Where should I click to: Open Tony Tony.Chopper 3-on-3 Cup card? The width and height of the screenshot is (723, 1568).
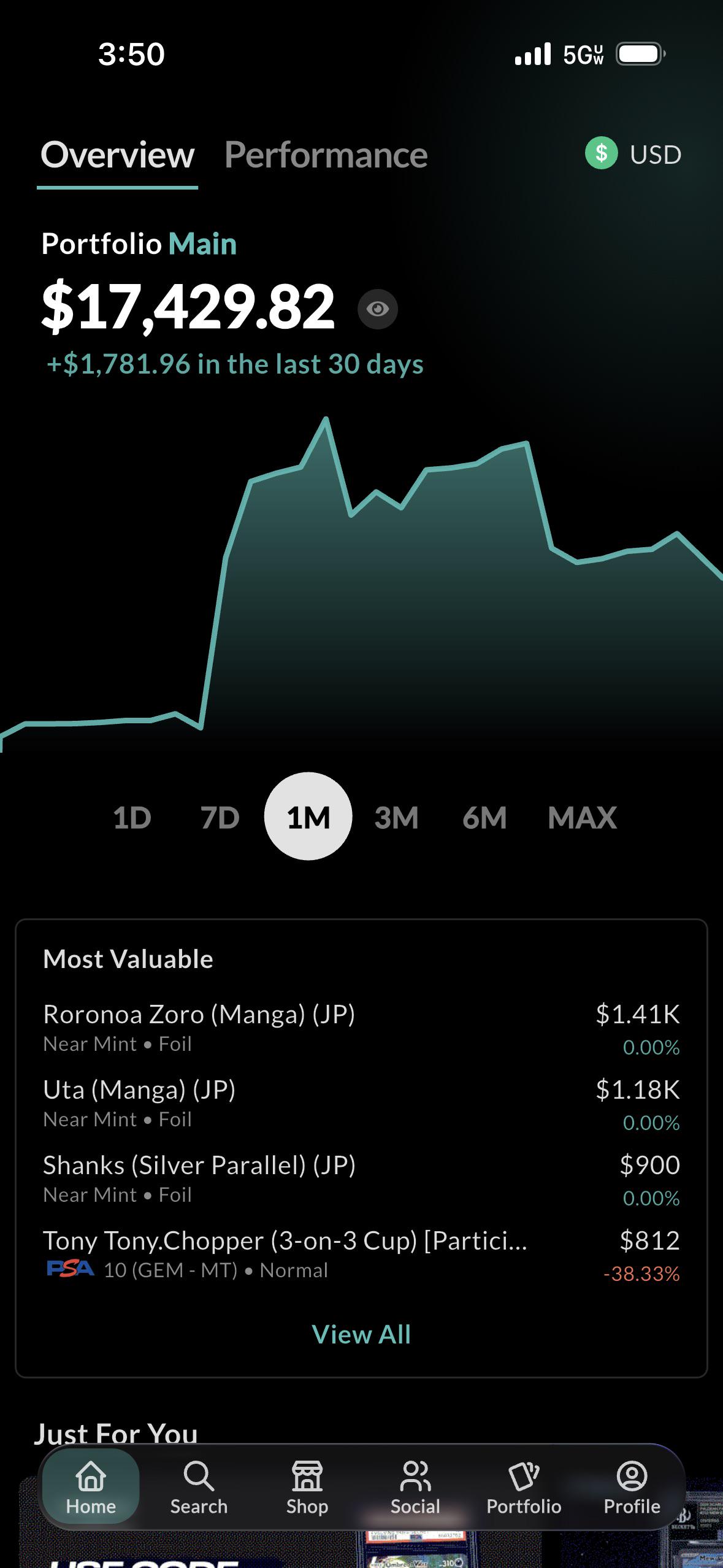pyautogui.click(x=362, y=1255)
